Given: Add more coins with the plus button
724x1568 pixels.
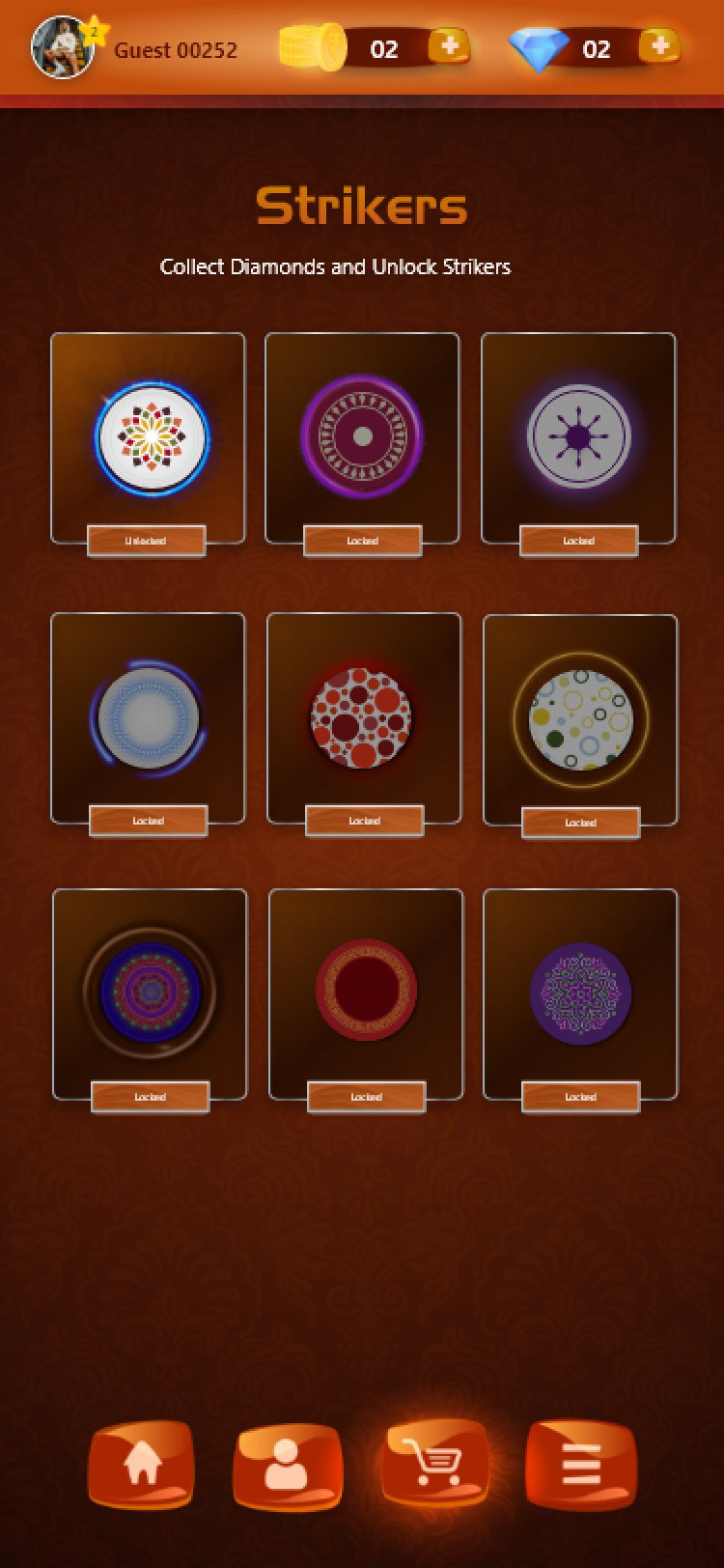Looking at the screenshot, I should [448, 46].
